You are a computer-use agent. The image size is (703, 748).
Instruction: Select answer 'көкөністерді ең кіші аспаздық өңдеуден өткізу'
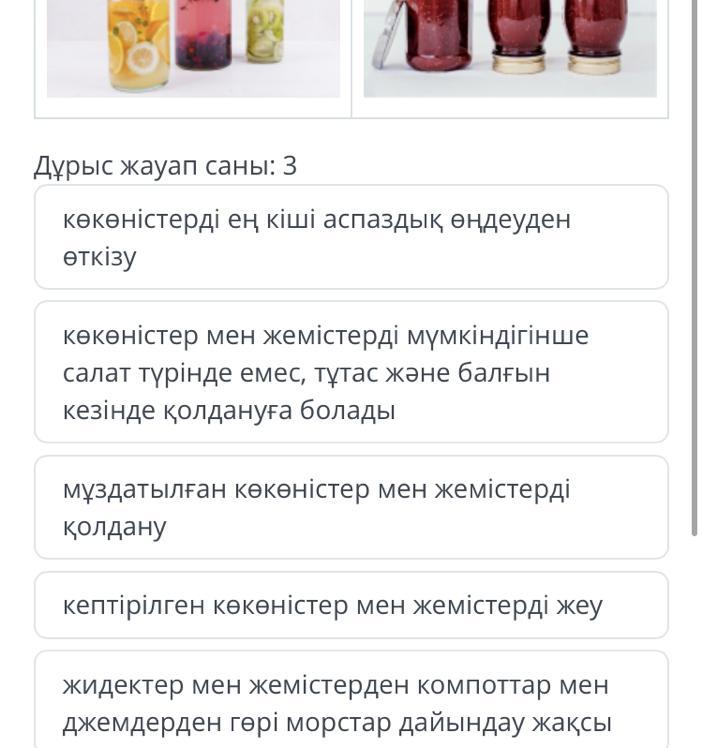point(351,237)
